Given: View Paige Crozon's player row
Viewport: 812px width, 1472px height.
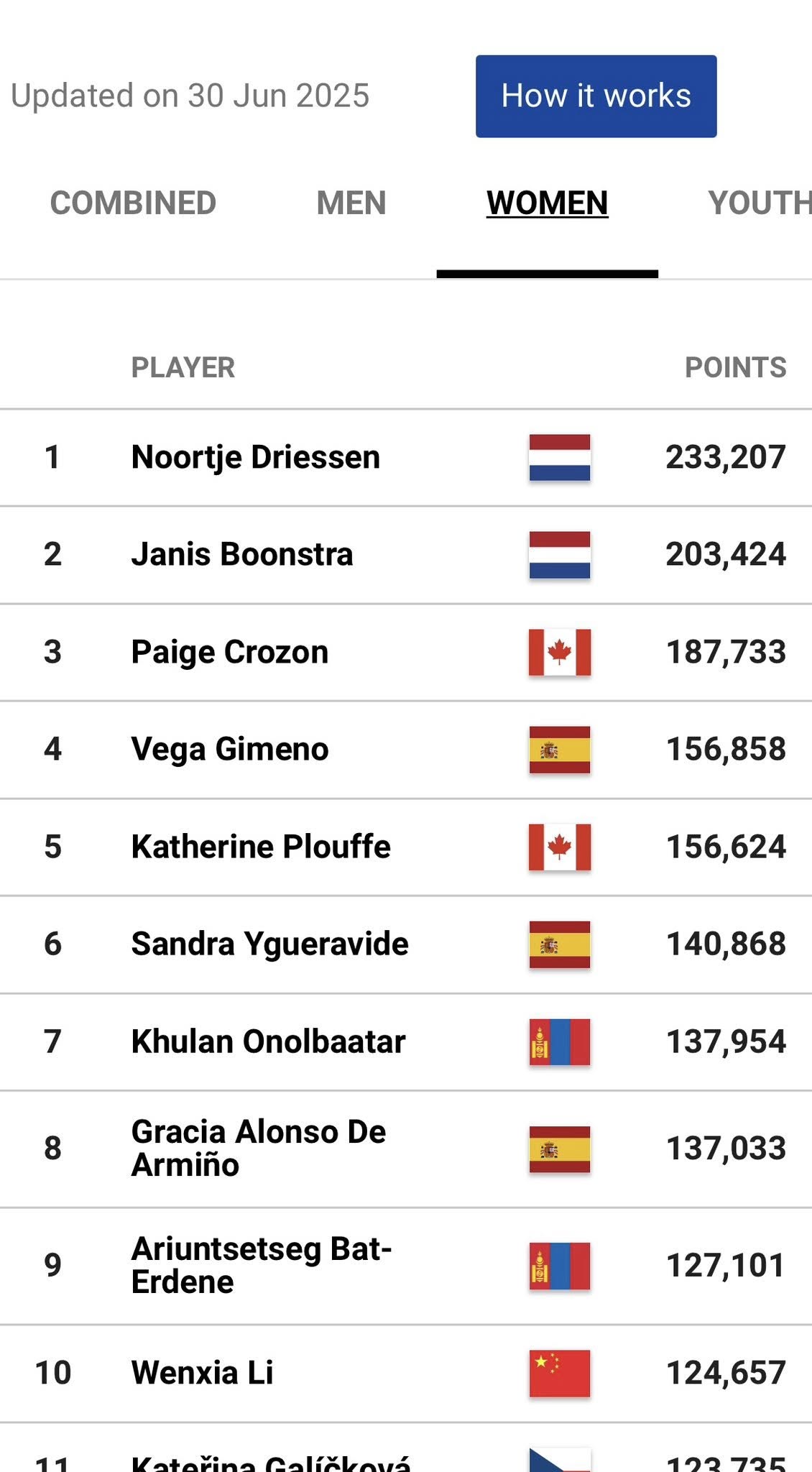Looking at the screenshot, I should [x=230, y=652].
